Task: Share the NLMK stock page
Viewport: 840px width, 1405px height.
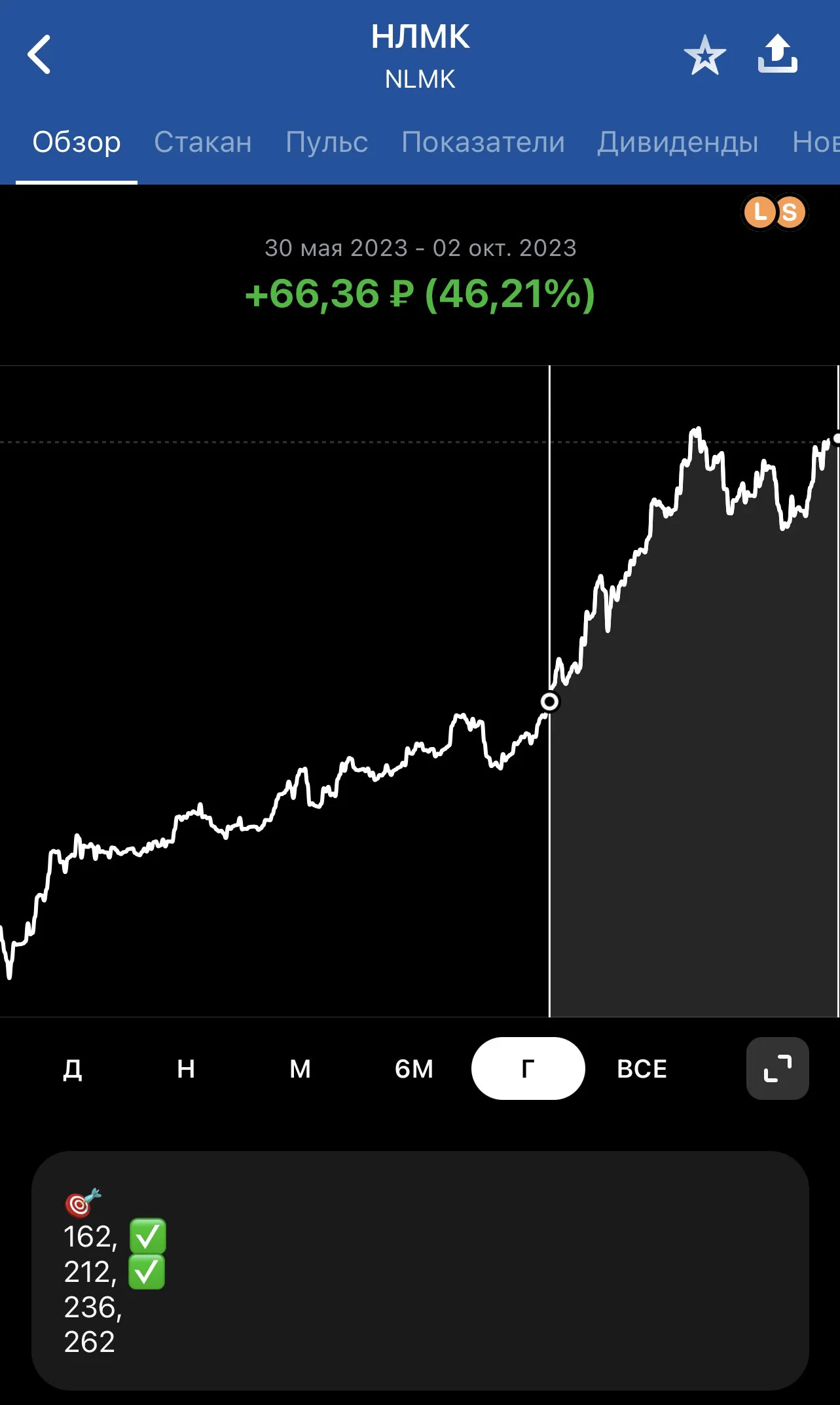Action: [x=777, y=53]
